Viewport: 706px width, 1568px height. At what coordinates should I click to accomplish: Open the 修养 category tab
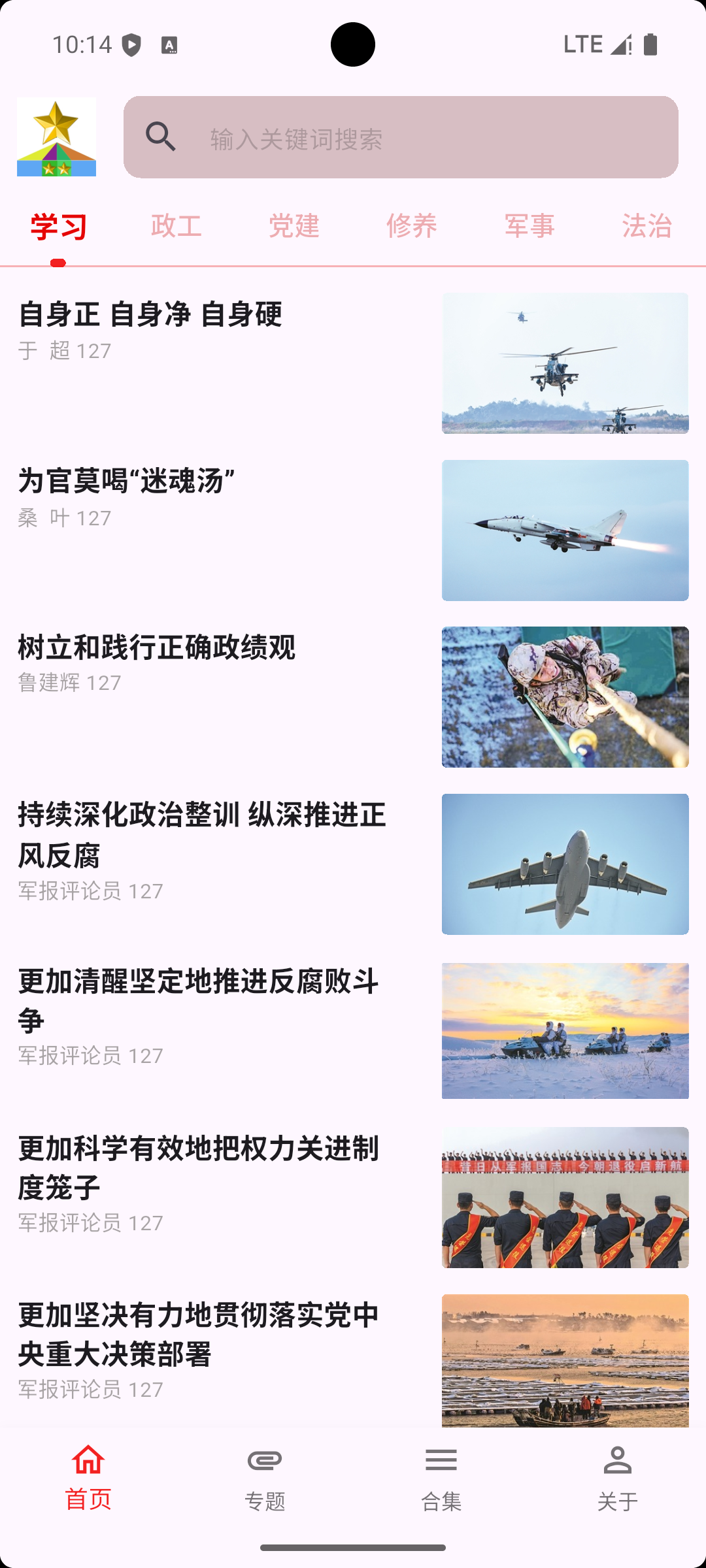[412, 226]
